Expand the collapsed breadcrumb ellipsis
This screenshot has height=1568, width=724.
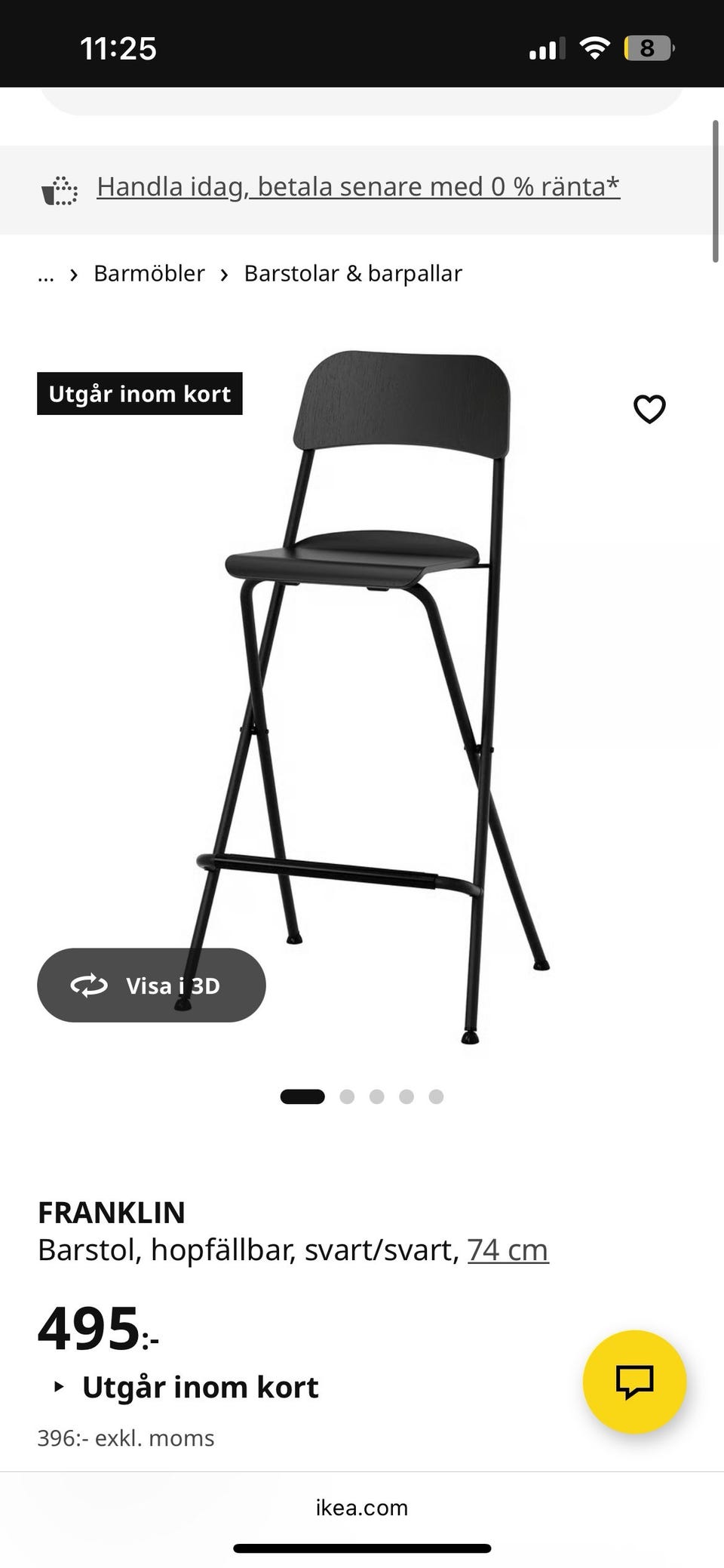[46, 274]
